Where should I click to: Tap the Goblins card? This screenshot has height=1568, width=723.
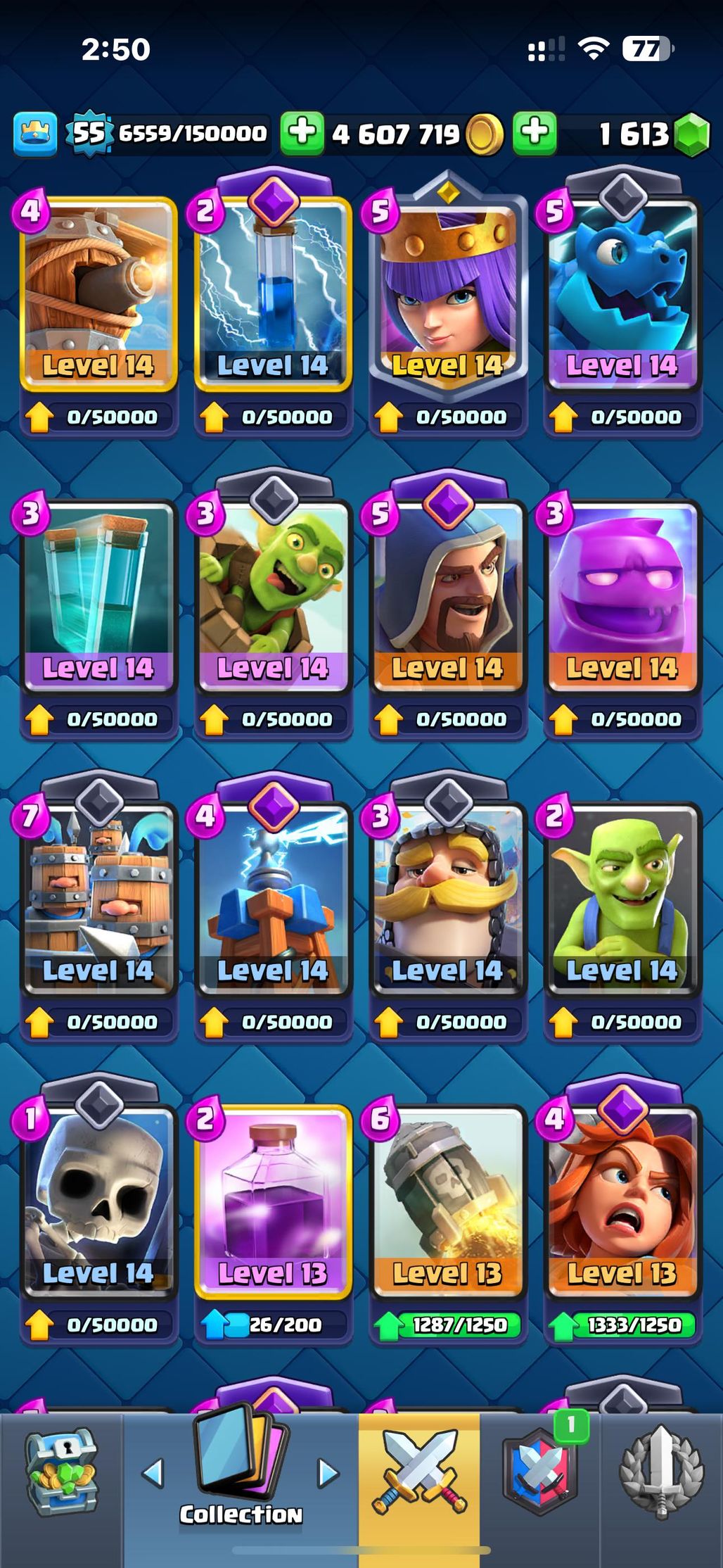click(x=622, y=901)
